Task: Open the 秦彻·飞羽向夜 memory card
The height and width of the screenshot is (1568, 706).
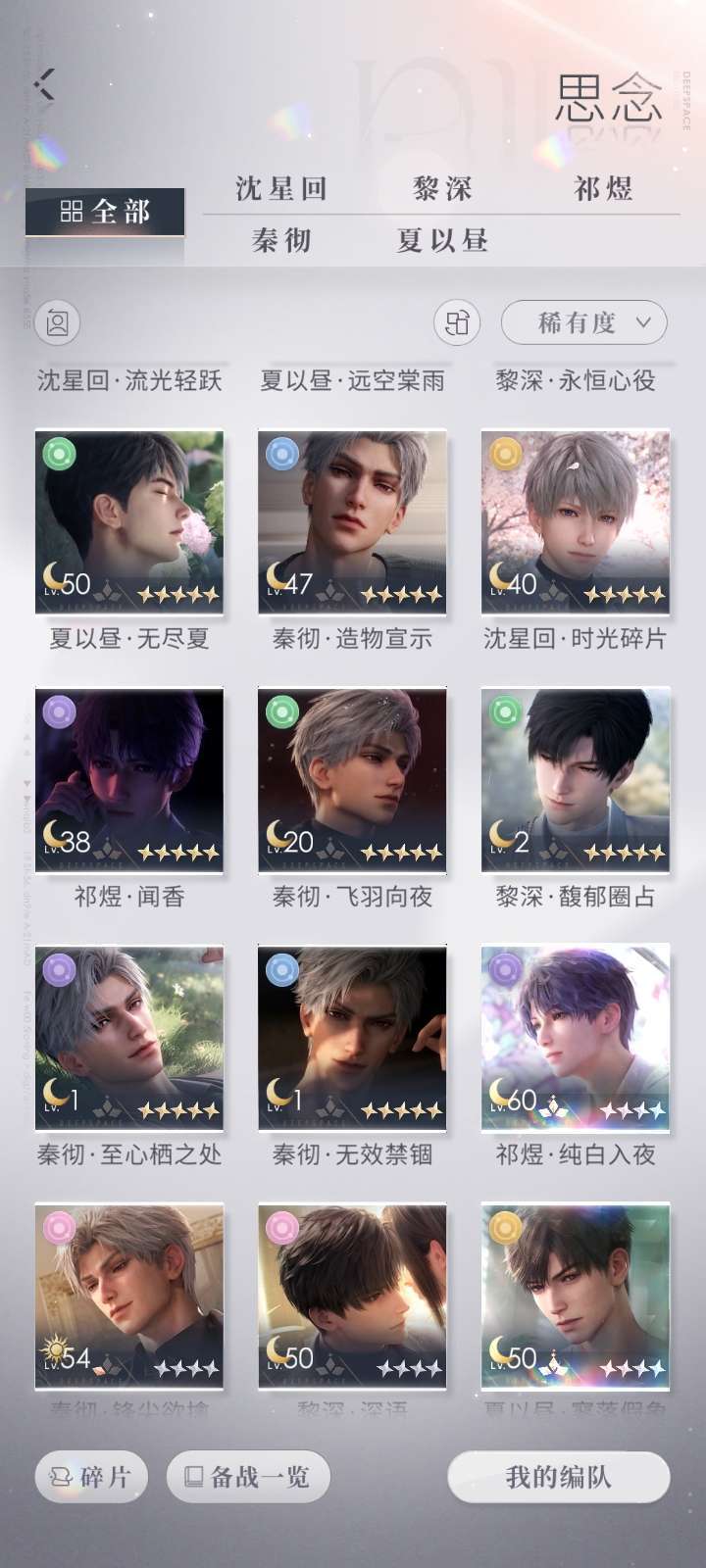Action: coord(352,779)
